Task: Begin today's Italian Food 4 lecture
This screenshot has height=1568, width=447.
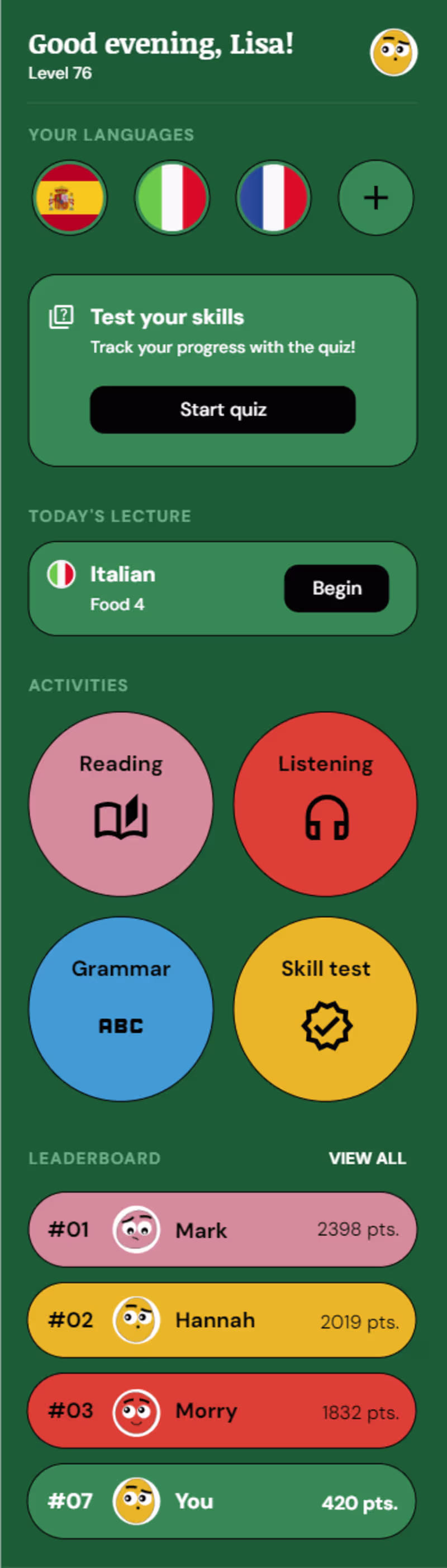Action: tap(336, 588)
